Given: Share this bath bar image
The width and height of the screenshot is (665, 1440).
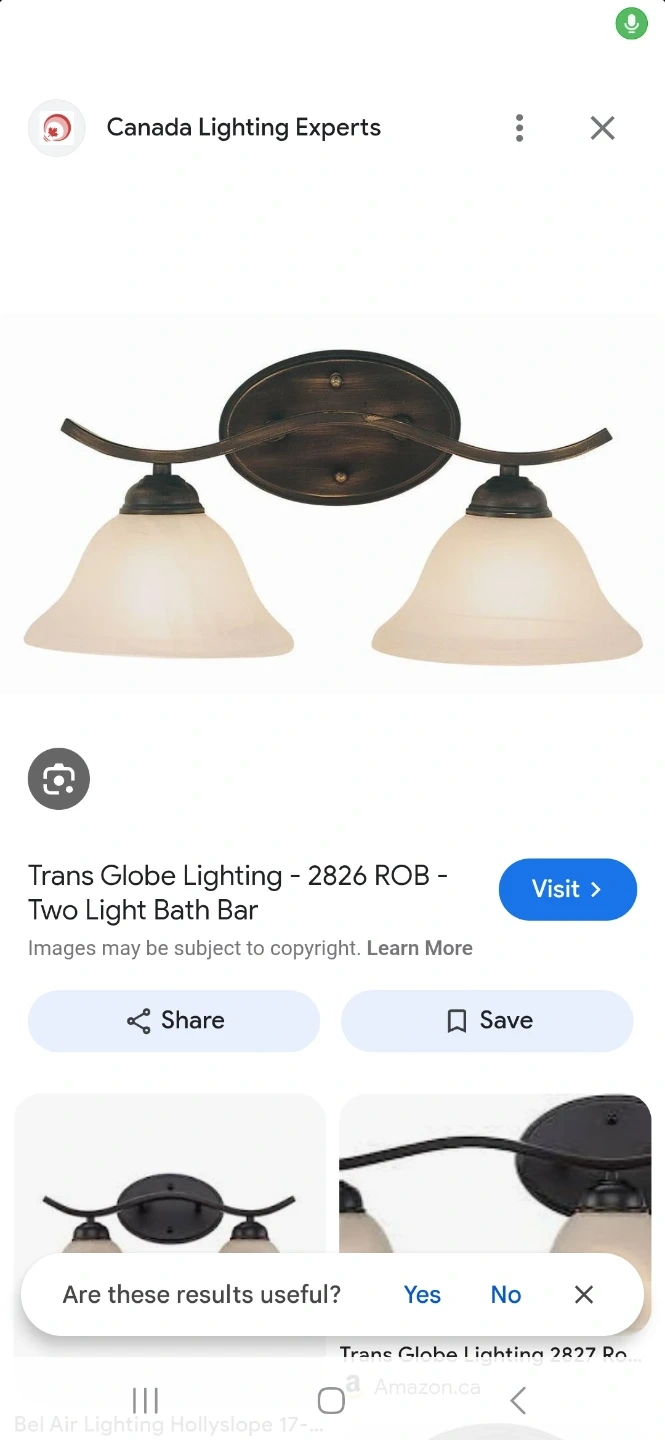Looking at the screenshot, I should click(174, 1020).
